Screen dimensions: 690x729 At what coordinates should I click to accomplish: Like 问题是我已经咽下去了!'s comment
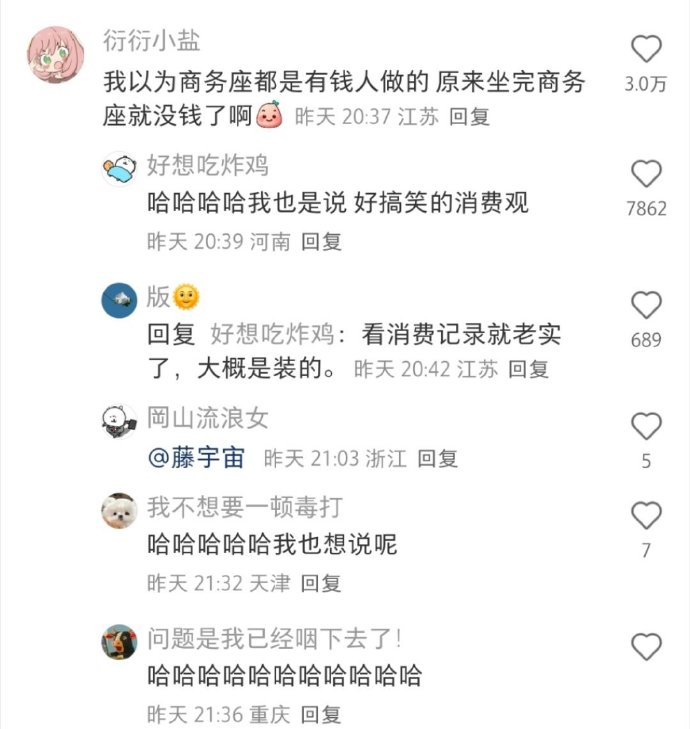click(x=647, y=647)
